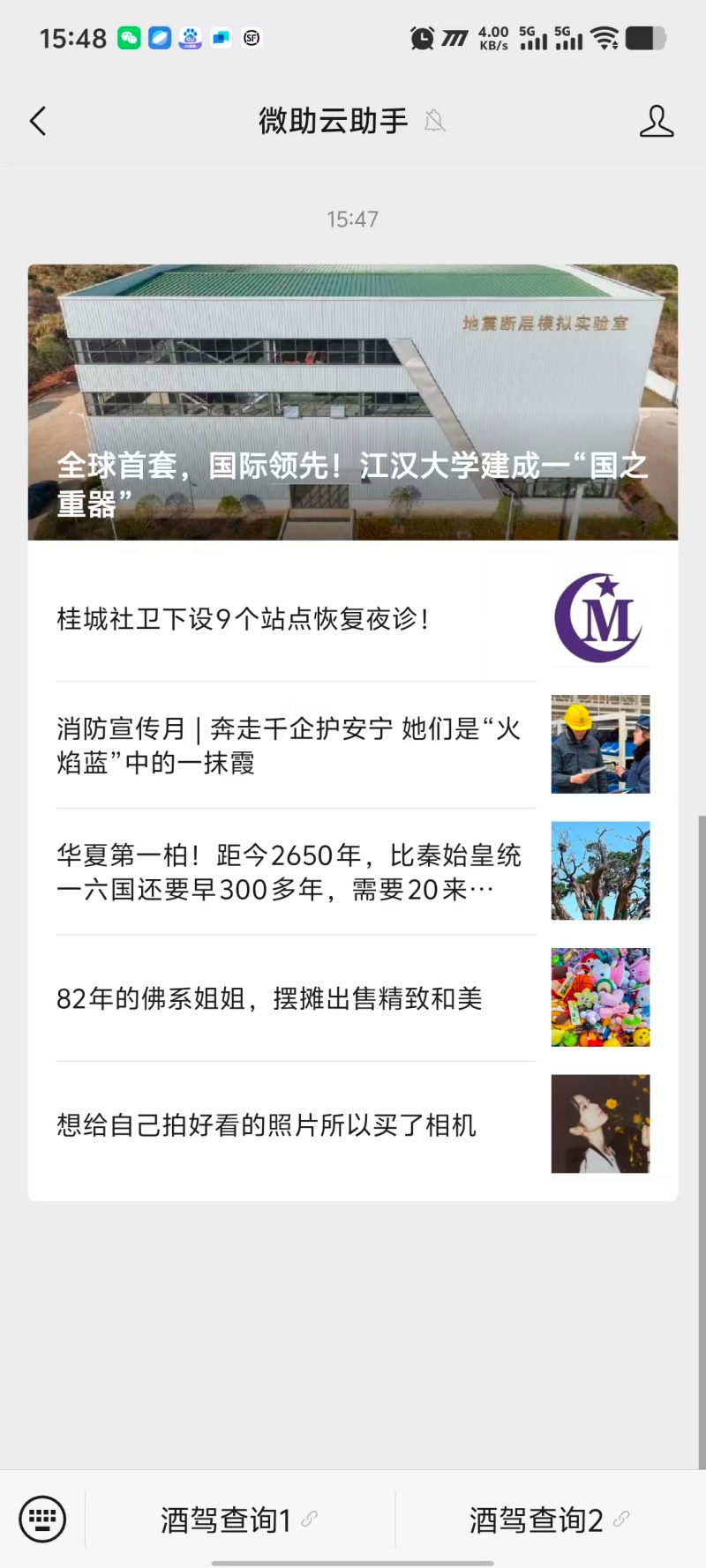Screen dimensions: 706x1568
Task: Tap the link icon next to 酒驾查询1
Action: tap(309, 1519)
